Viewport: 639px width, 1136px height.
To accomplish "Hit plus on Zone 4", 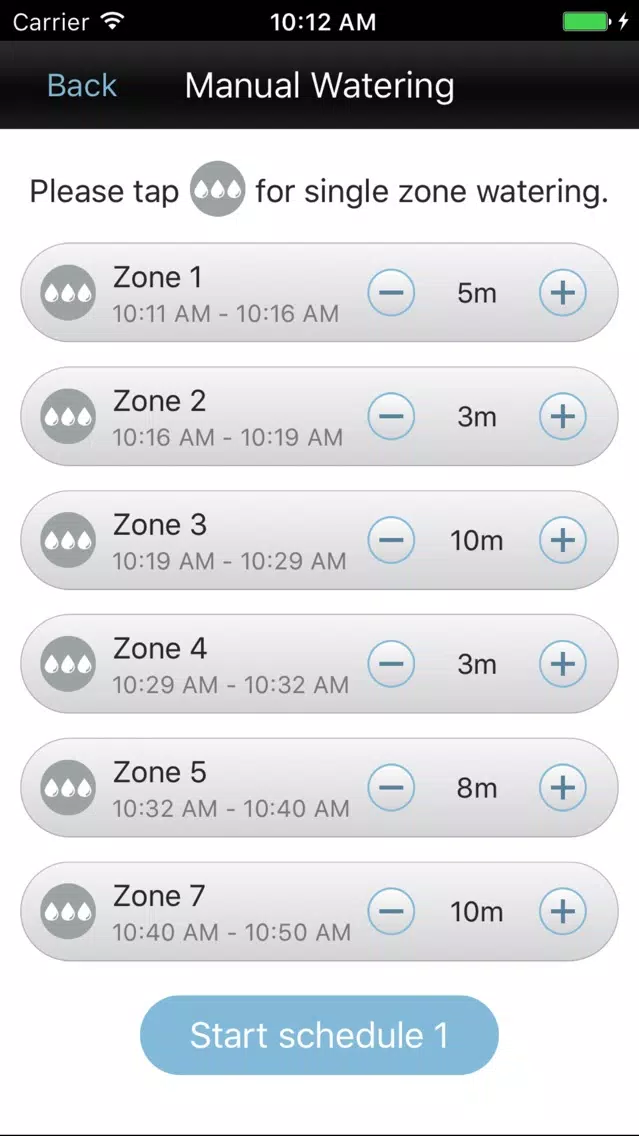I will [x=563, y=664].
